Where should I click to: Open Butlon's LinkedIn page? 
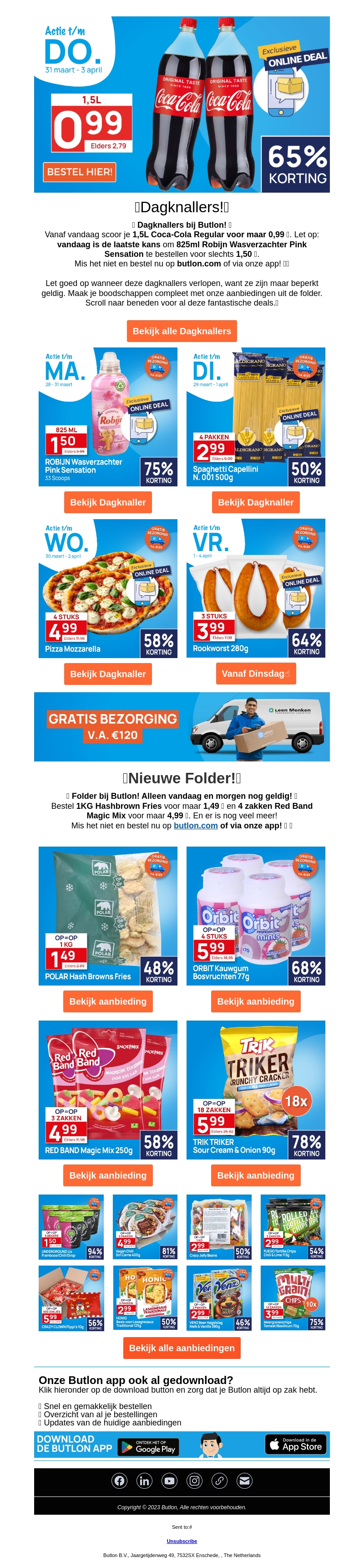144,1481
